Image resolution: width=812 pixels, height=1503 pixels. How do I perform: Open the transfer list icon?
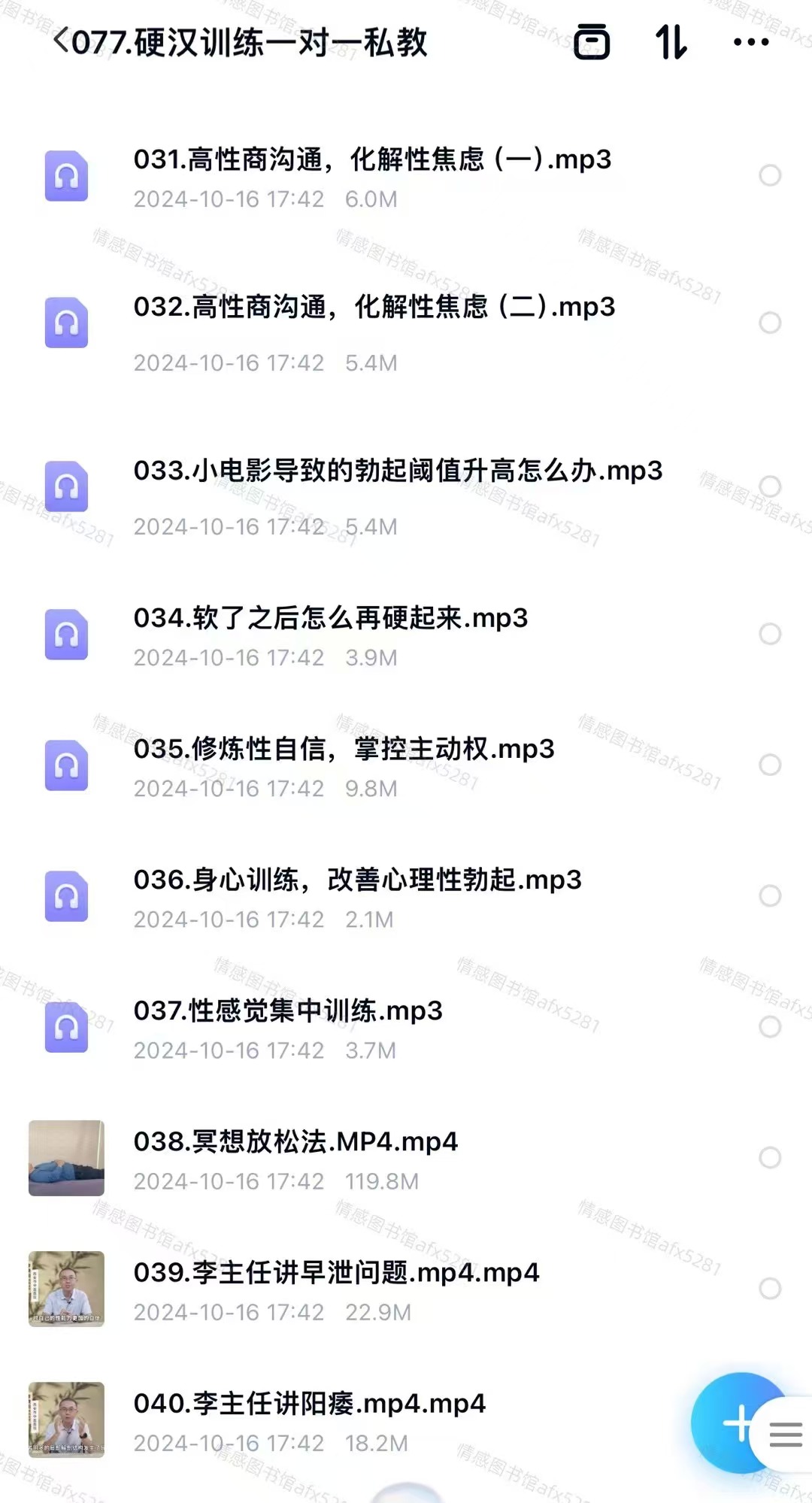pos(592,41)
